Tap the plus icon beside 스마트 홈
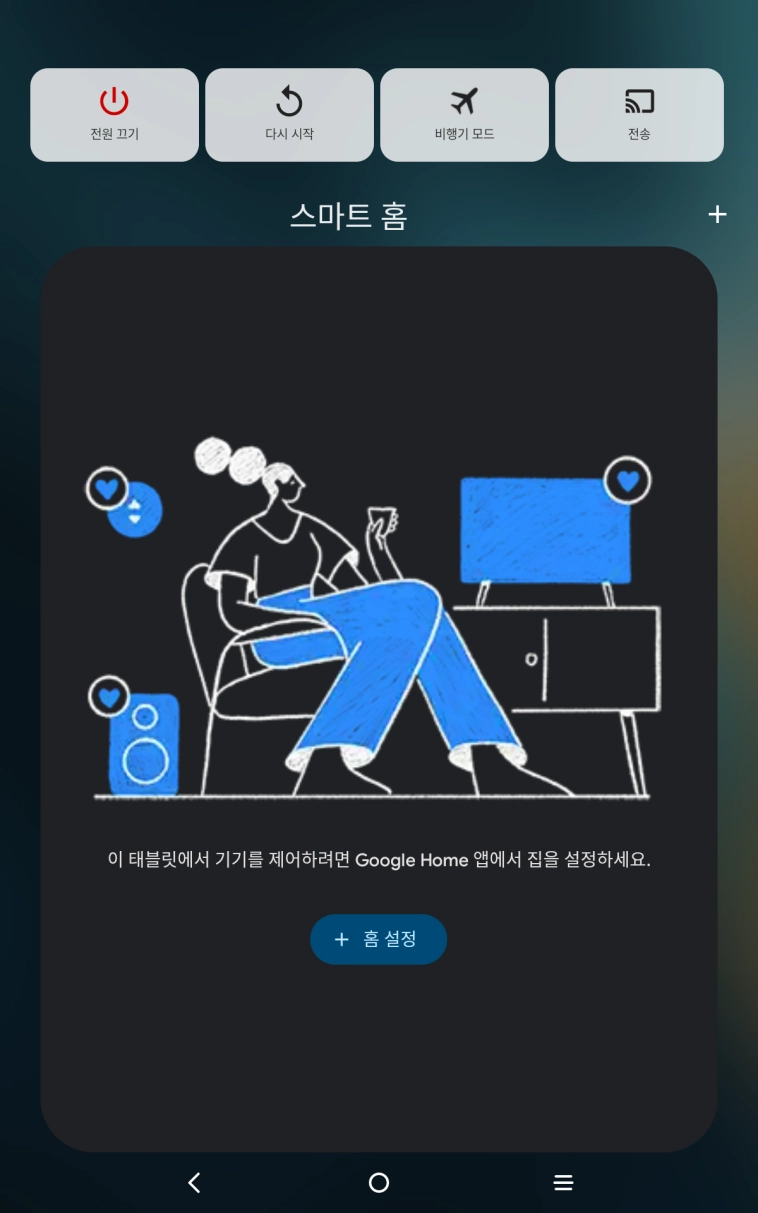Viewport: 758px width, 1213px height. (x=717, y=215)
